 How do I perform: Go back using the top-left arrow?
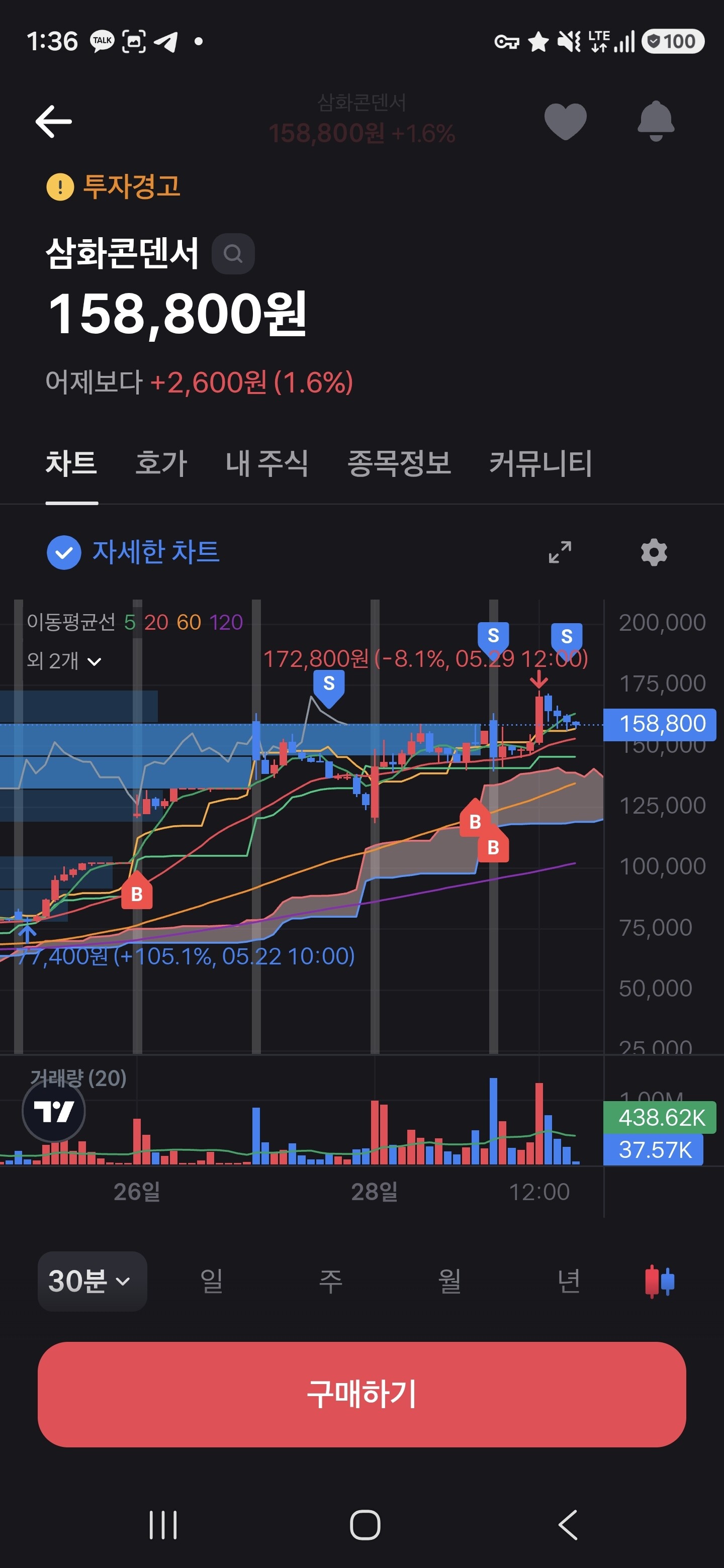pyautogui.click(x=54, y=121)
